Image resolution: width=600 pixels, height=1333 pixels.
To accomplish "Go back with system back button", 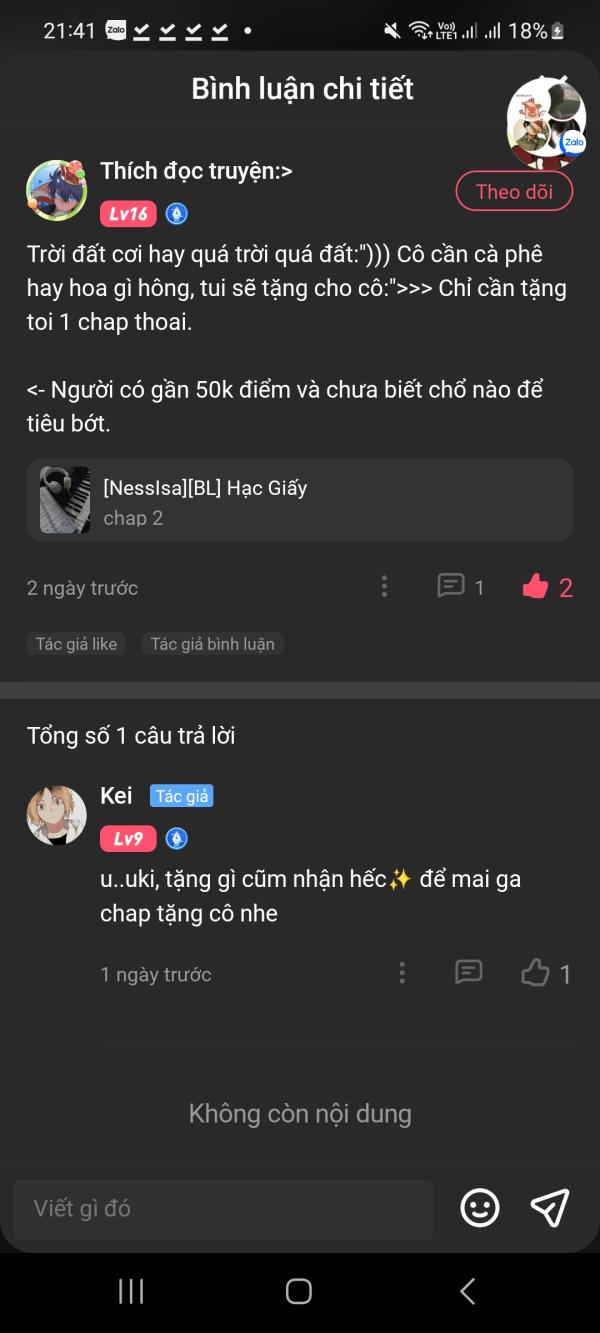I will [x=467, y=1291].
